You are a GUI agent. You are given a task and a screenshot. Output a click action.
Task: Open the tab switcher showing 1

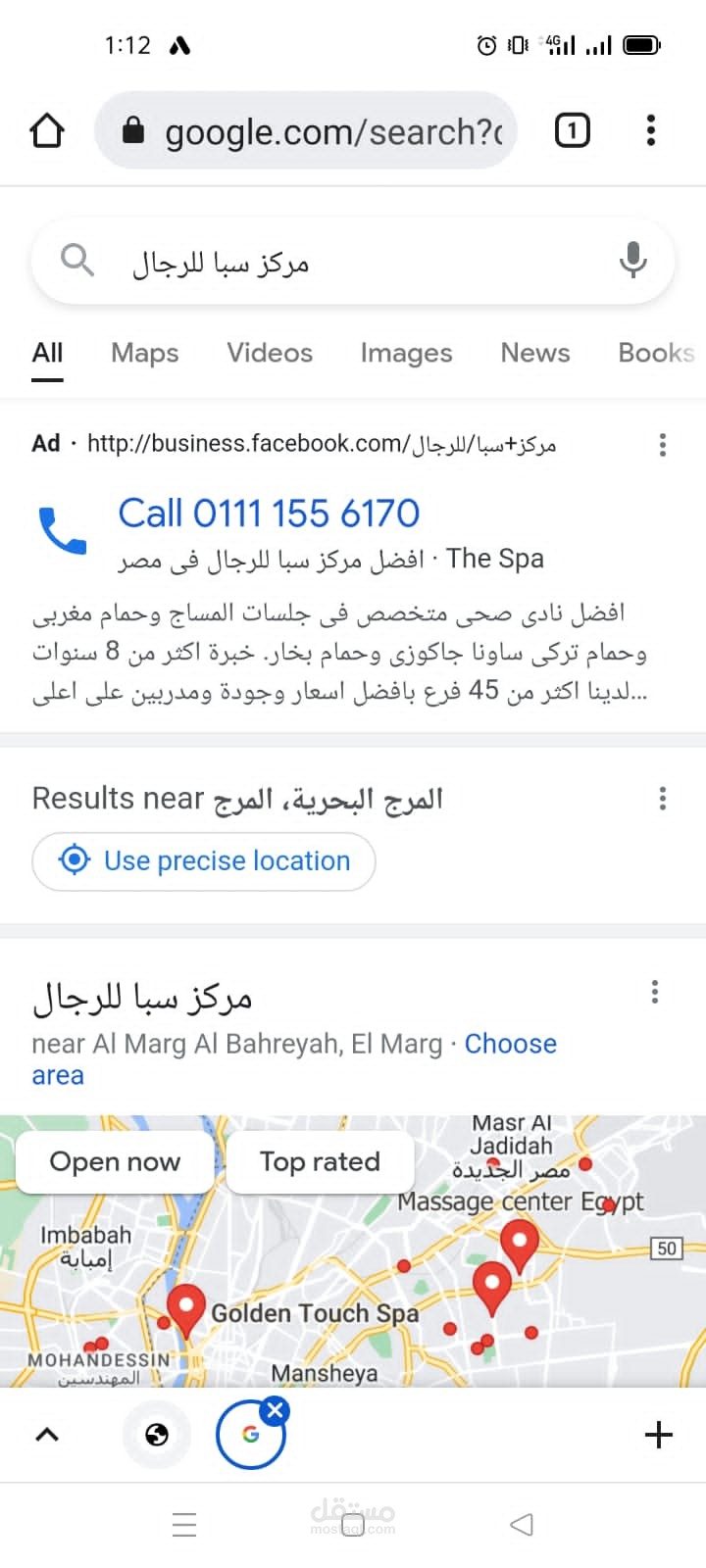click(573, 130)
